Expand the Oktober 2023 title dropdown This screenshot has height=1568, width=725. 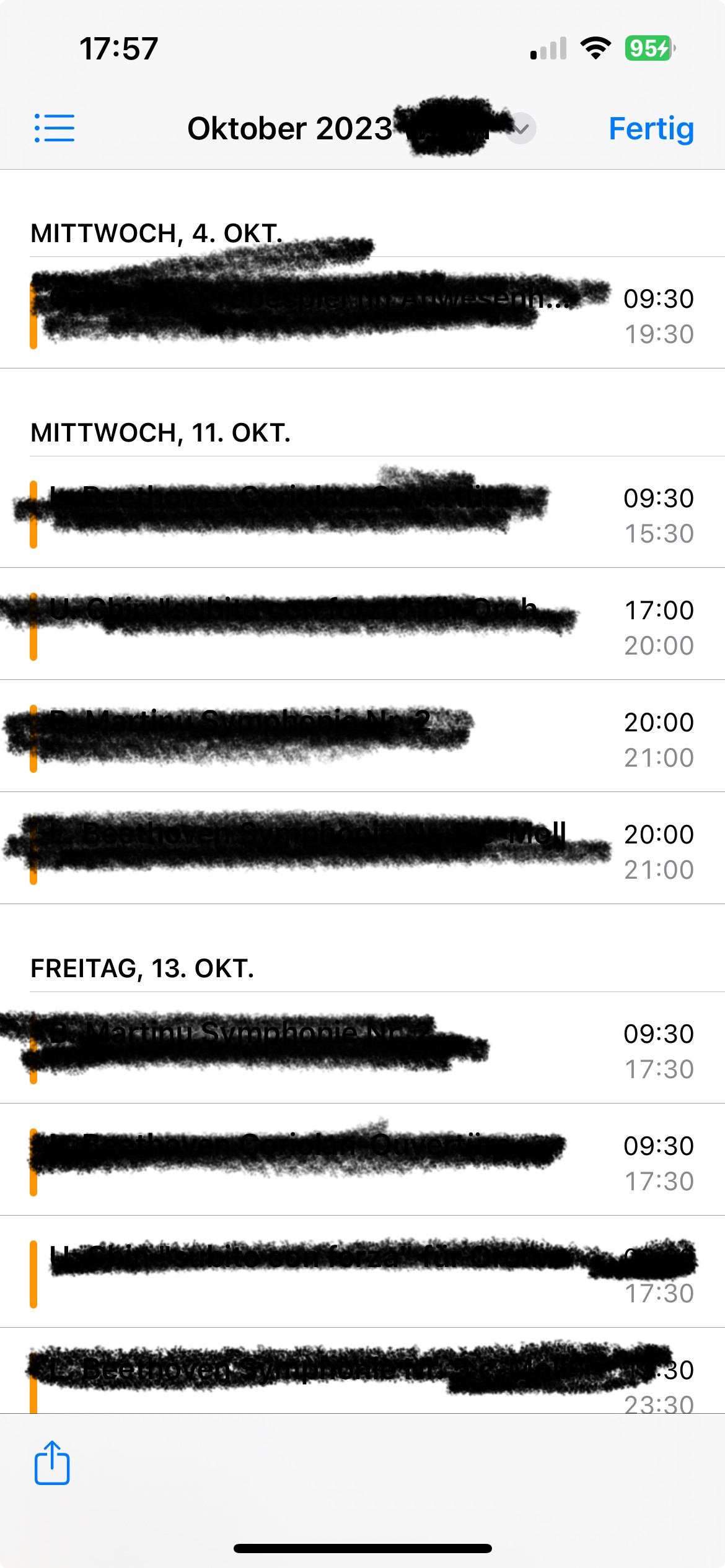pyautogui.click(x=521, y=129)
